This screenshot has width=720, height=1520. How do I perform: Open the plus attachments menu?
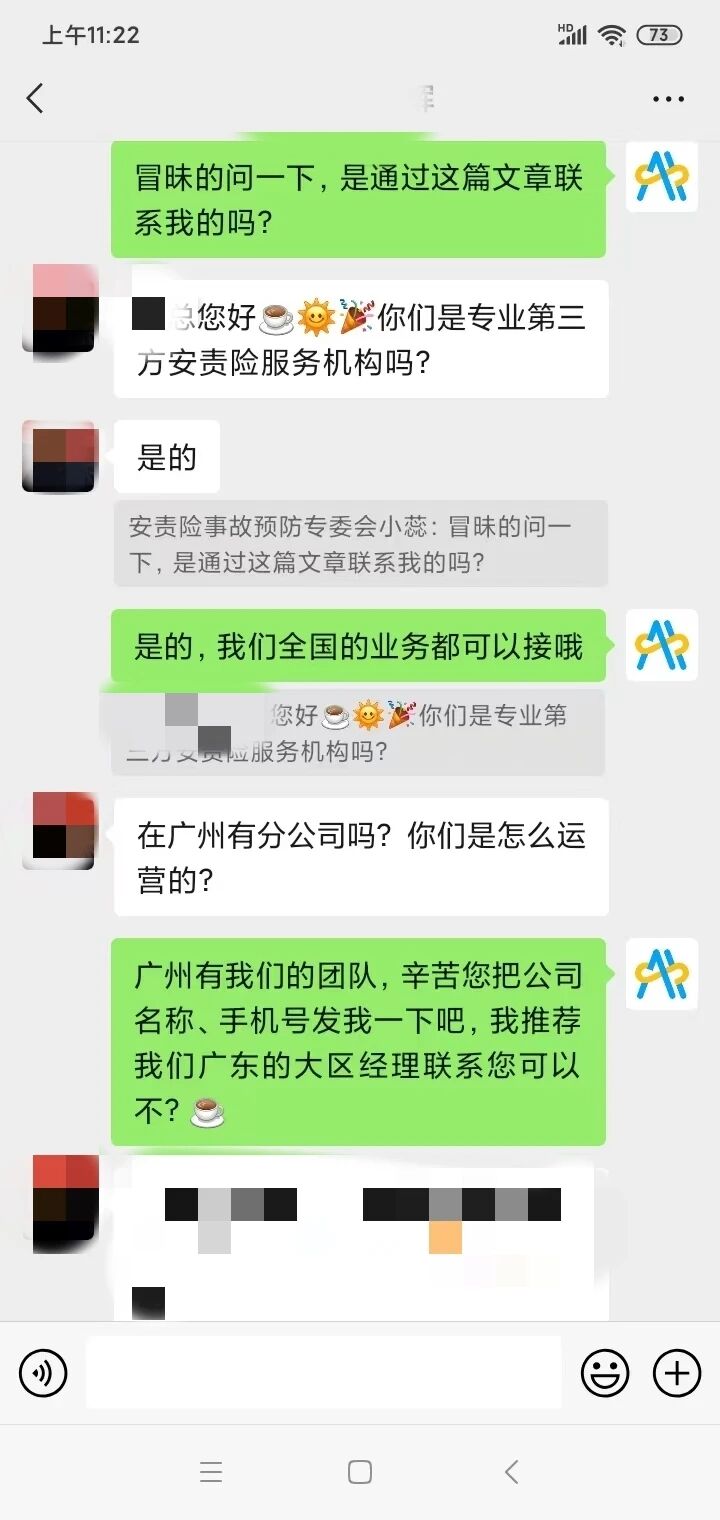point(677,1372)
